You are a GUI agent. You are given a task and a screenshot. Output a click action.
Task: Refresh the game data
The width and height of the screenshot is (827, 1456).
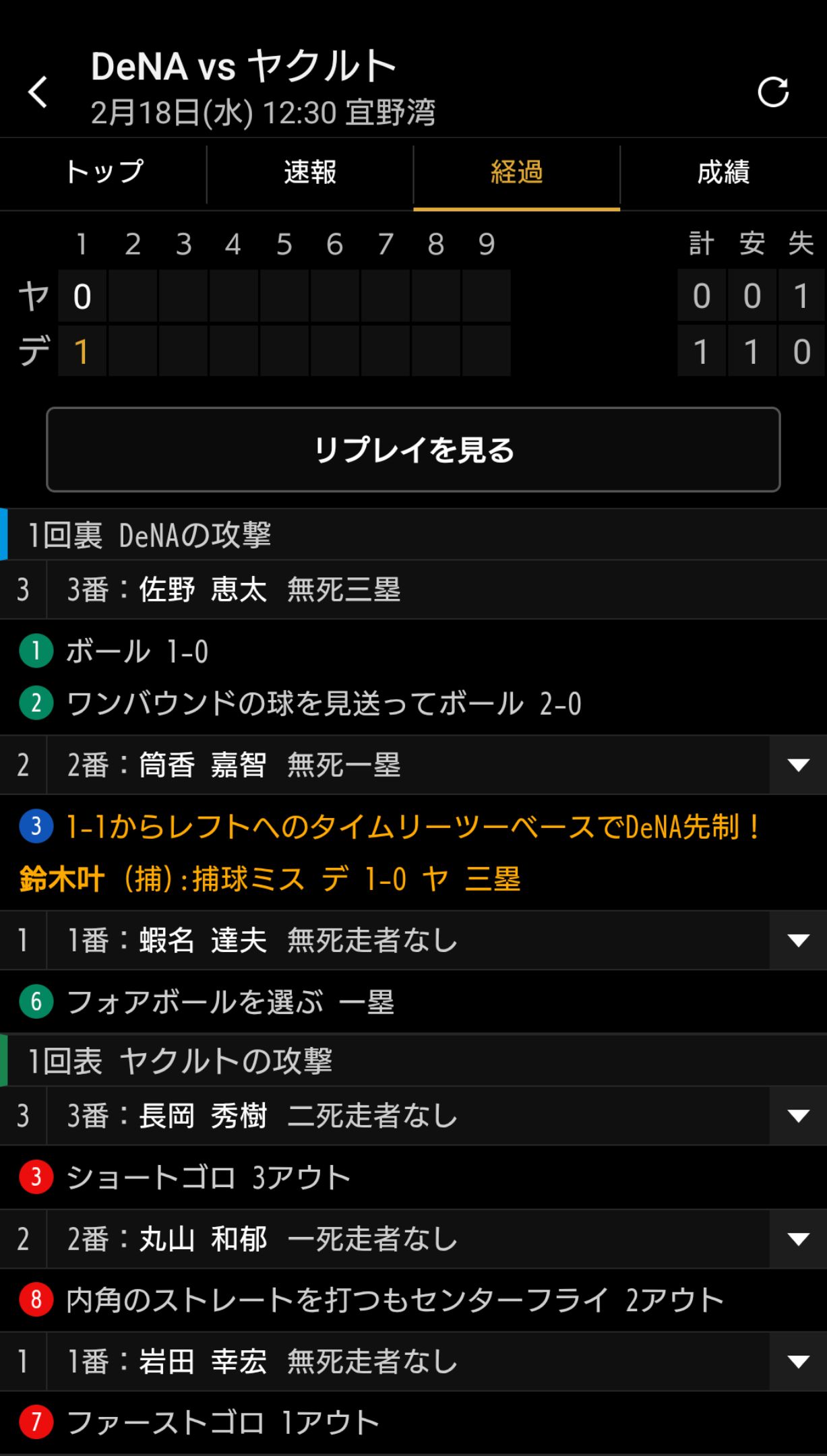[x=772, y=92]
